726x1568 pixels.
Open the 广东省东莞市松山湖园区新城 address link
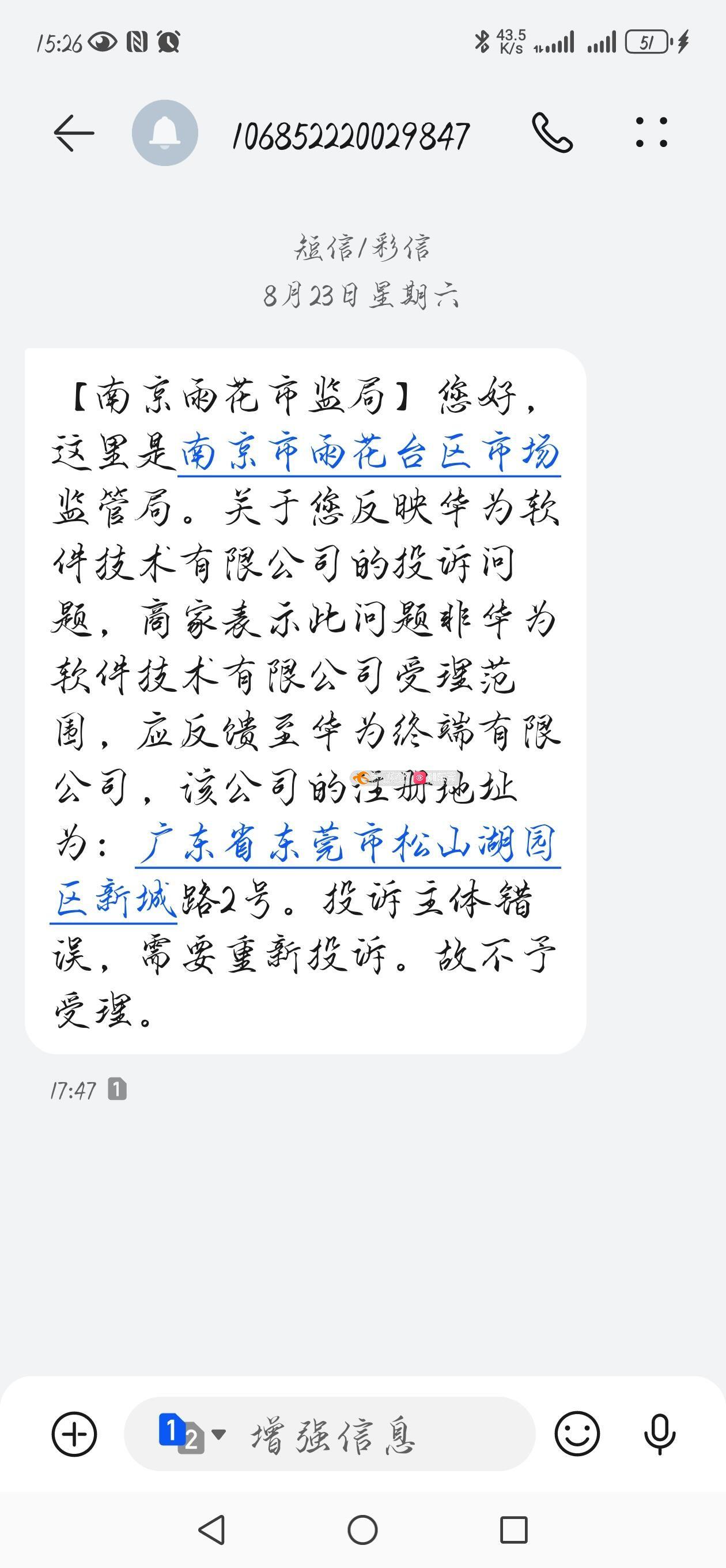(305, 872)
